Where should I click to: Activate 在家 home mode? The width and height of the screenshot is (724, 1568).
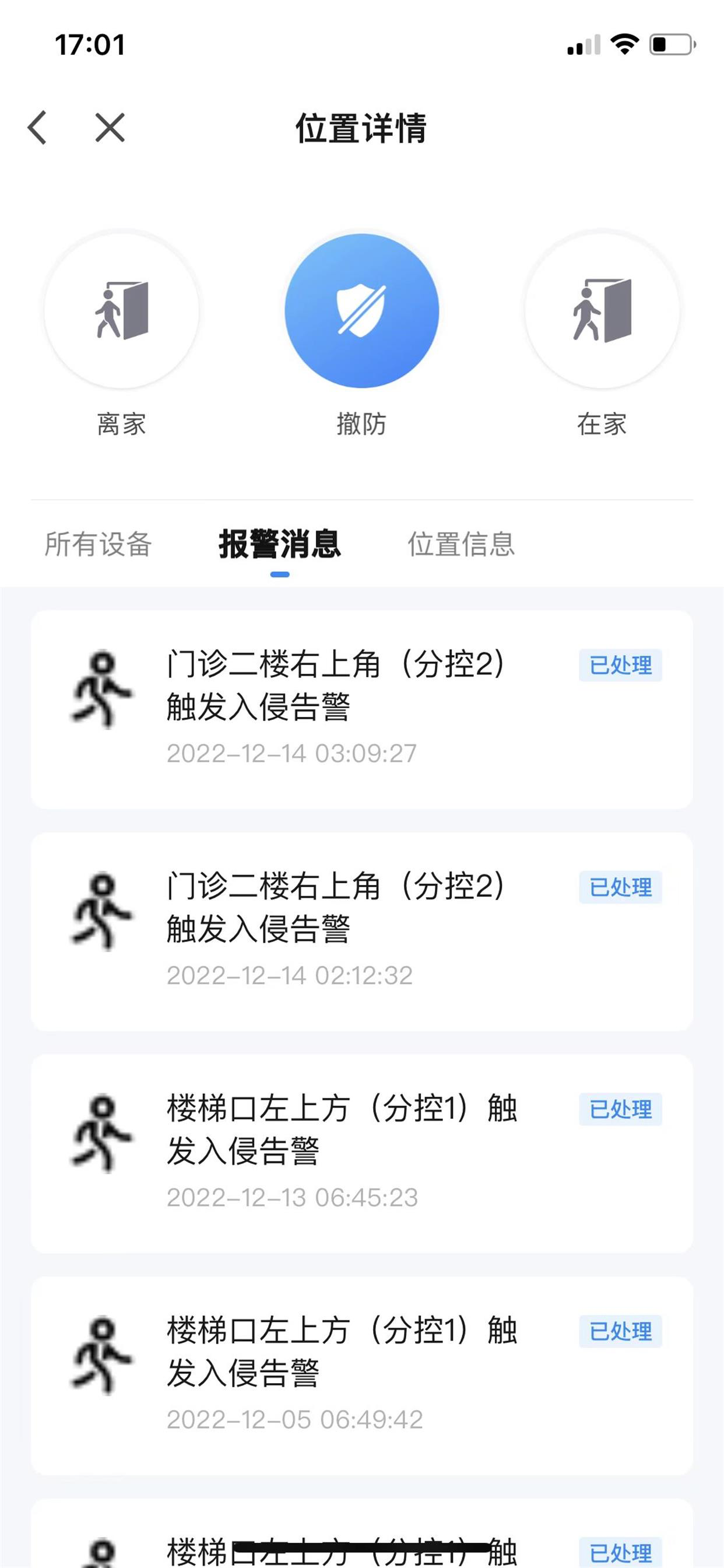[x=602, y=310]
